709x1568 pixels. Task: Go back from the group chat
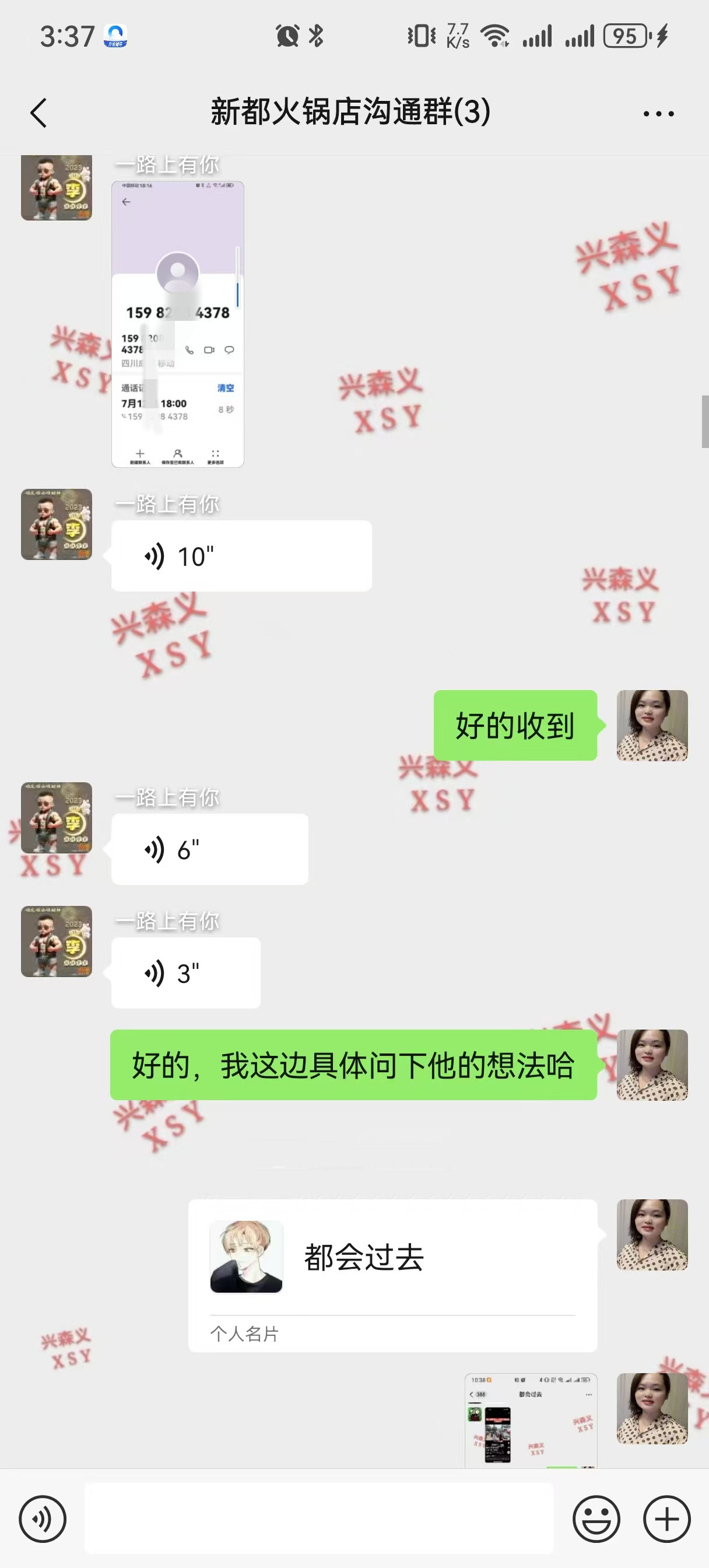click(38, 113)
